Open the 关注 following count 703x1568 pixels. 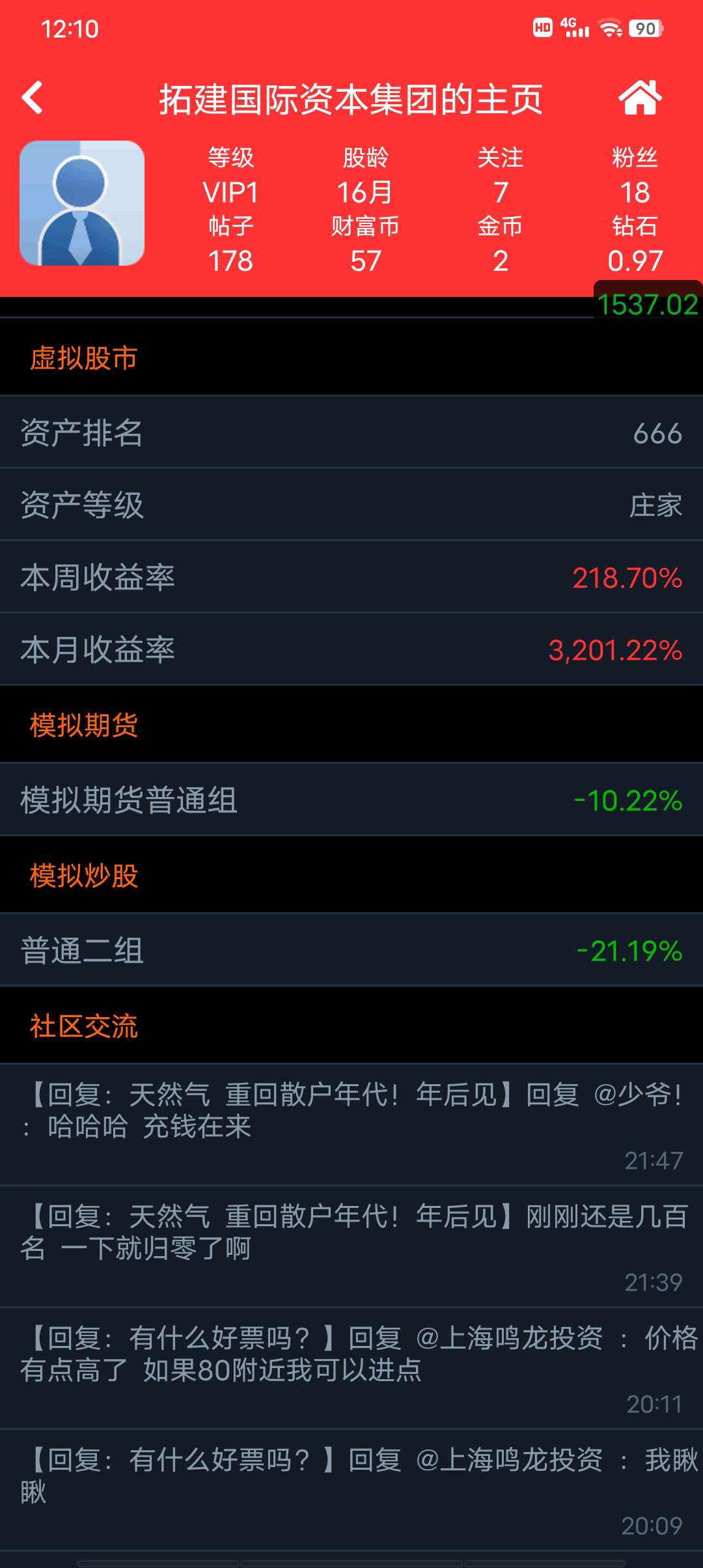tap(500, 175)
